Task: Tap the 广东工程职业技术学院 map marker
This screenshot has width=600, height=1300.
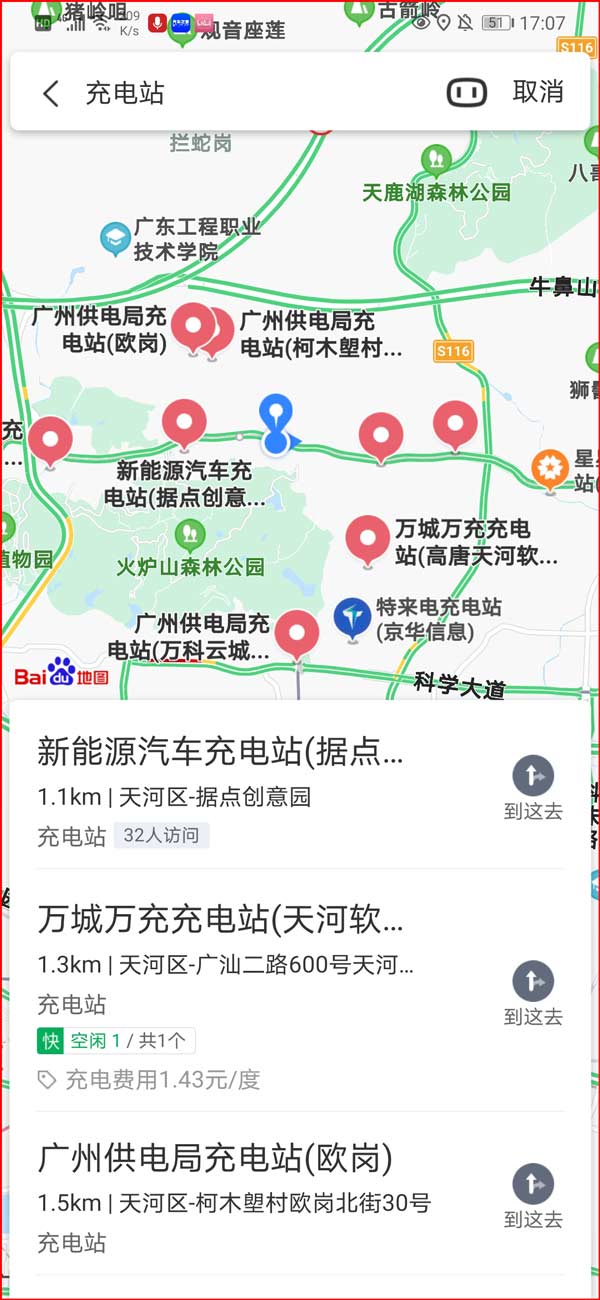Action: pos(115,238)
